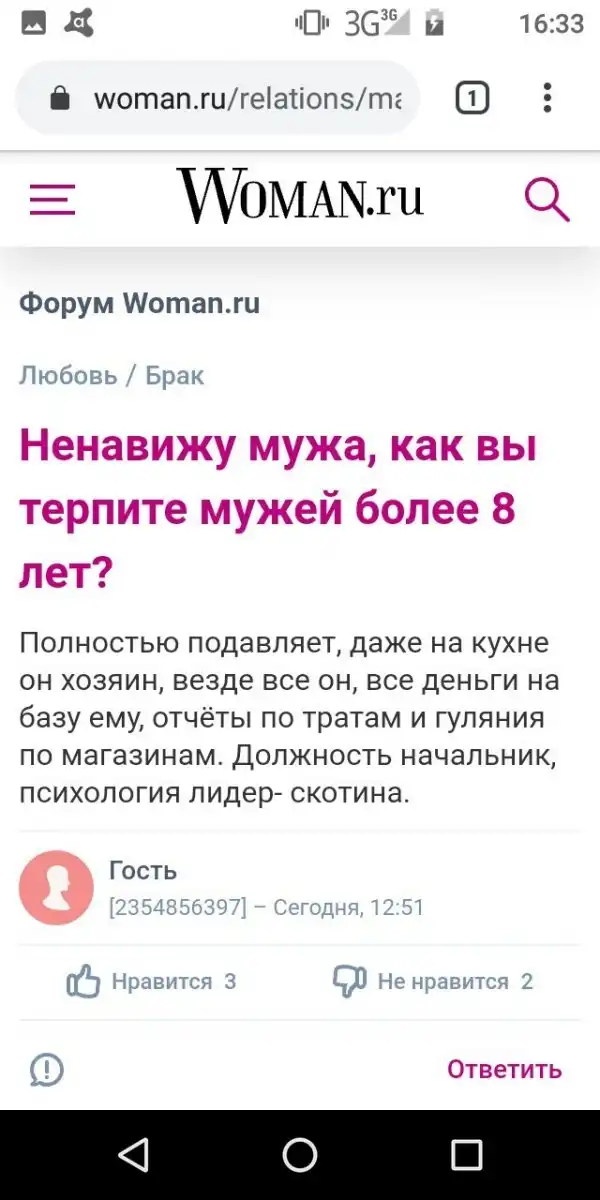Dislike the post with Не нравится
600x1200 pixels.
click(x=432, y=982)
